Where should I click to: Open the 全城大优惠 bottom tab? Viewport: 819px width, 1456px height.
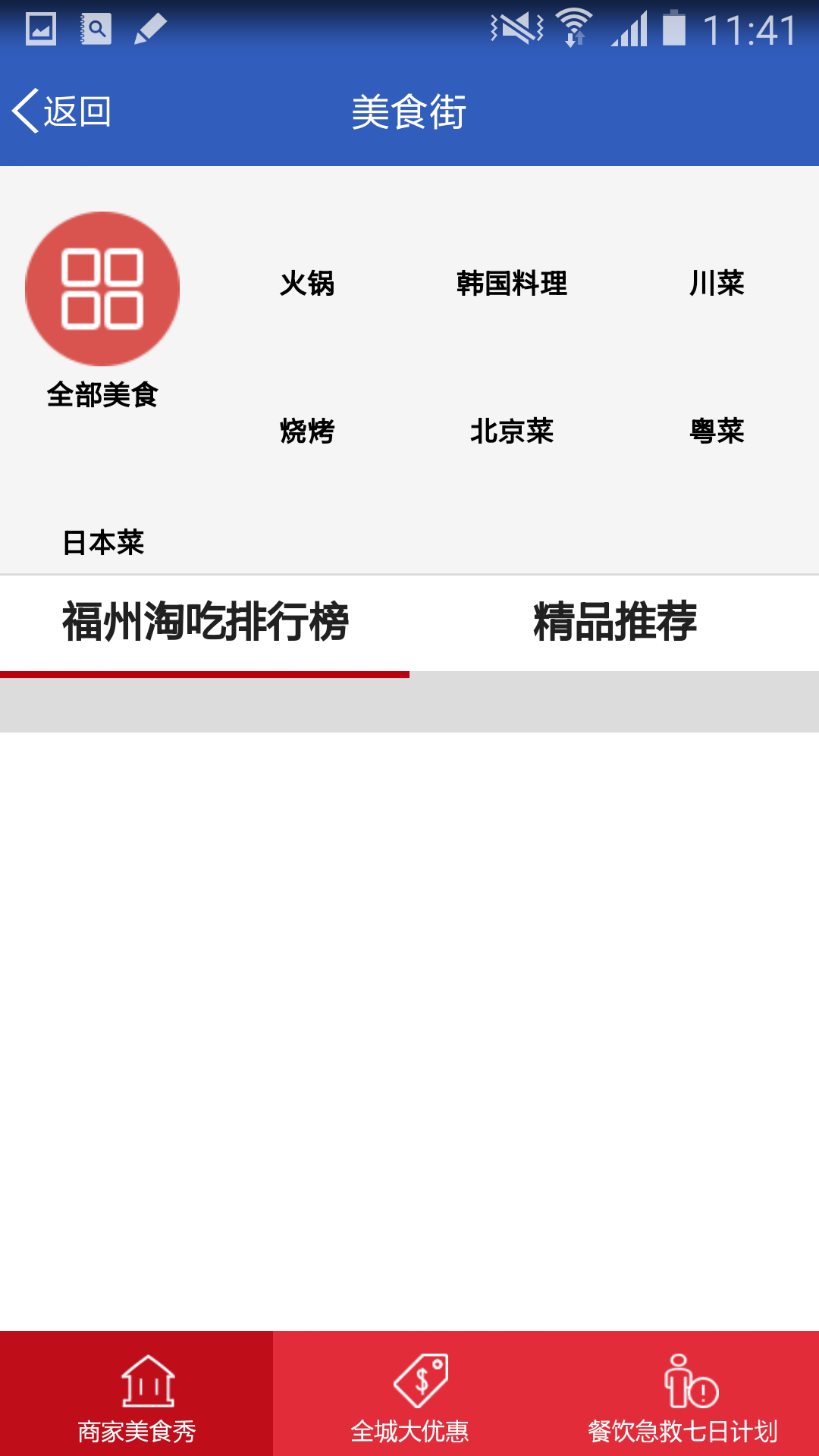(409, 1395)
